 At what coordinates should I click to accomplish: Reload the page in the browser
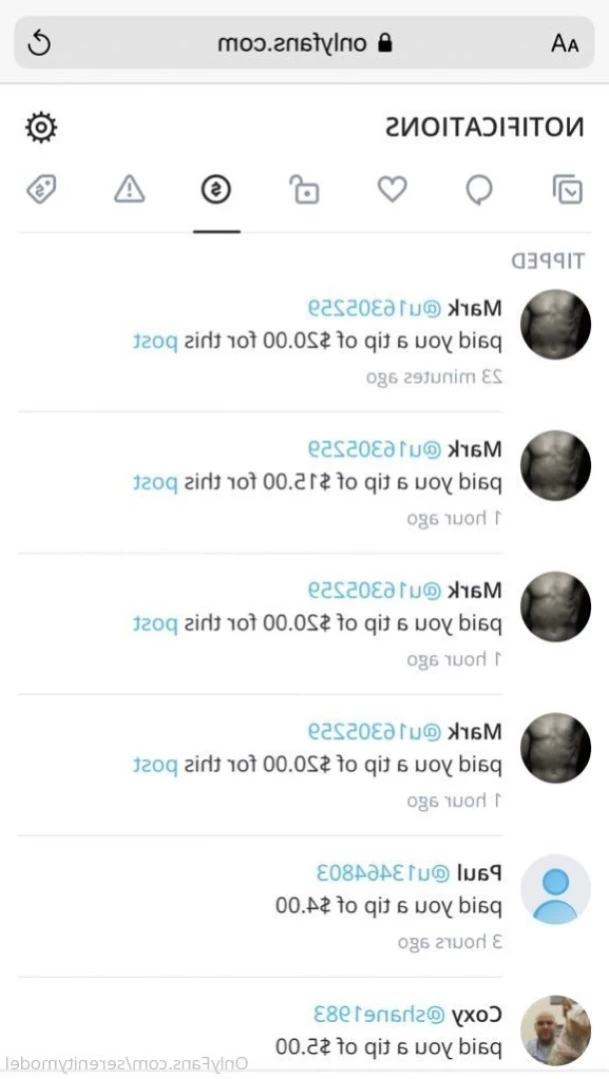point(39,43)
